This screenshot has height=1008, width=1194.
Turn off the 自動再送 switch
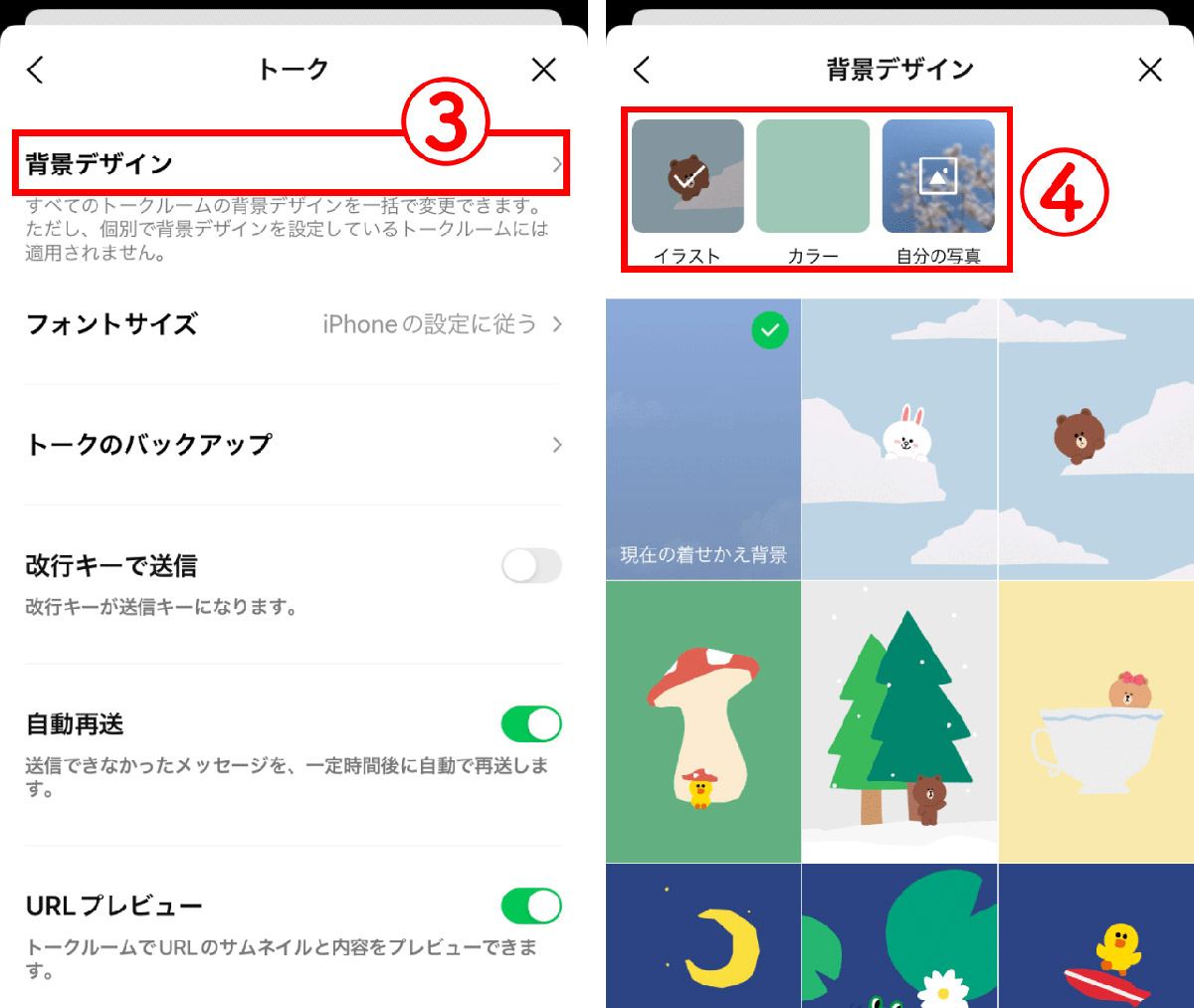531,724
